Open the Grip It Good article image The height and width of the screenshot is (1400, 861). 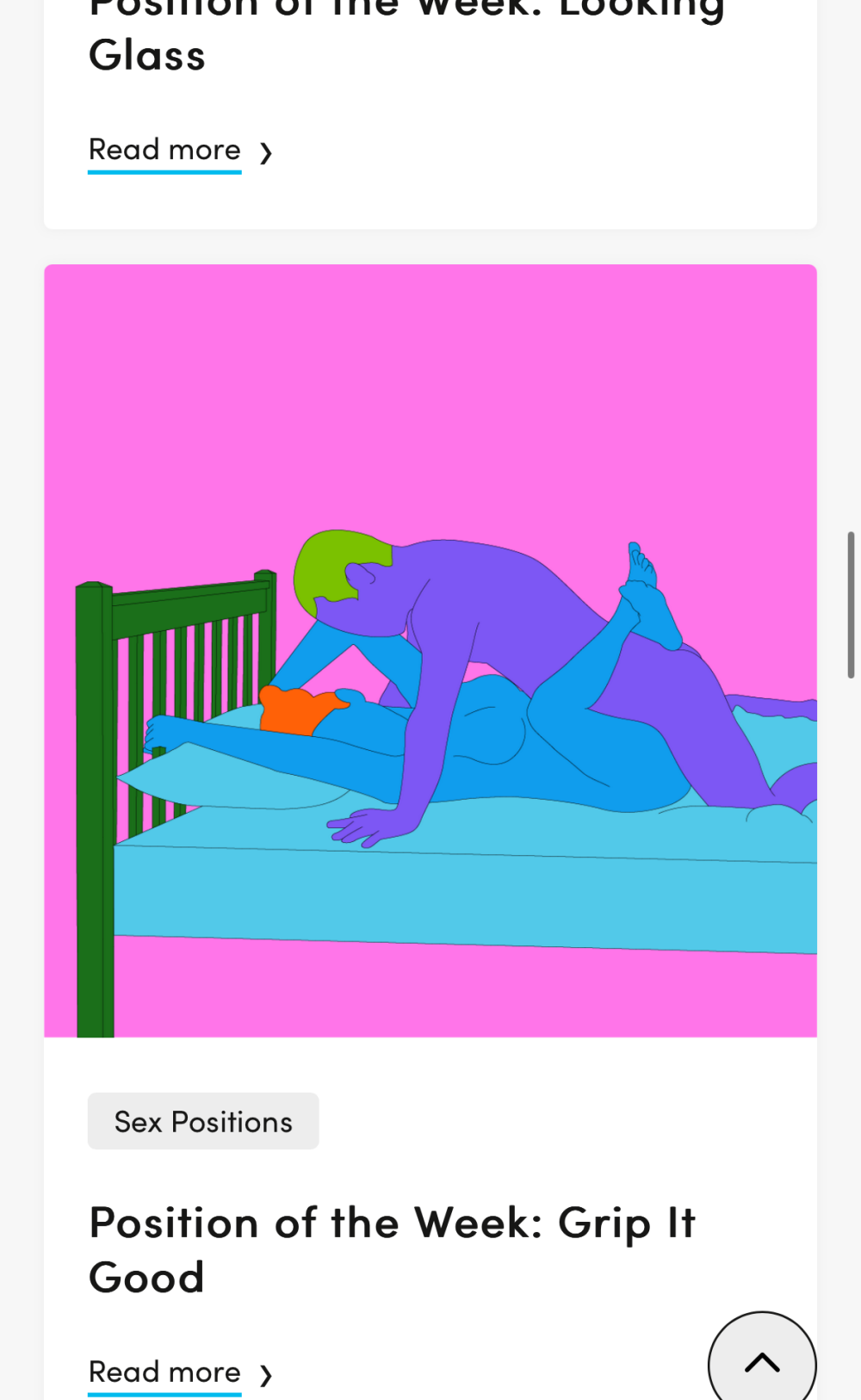click(430, 650)
